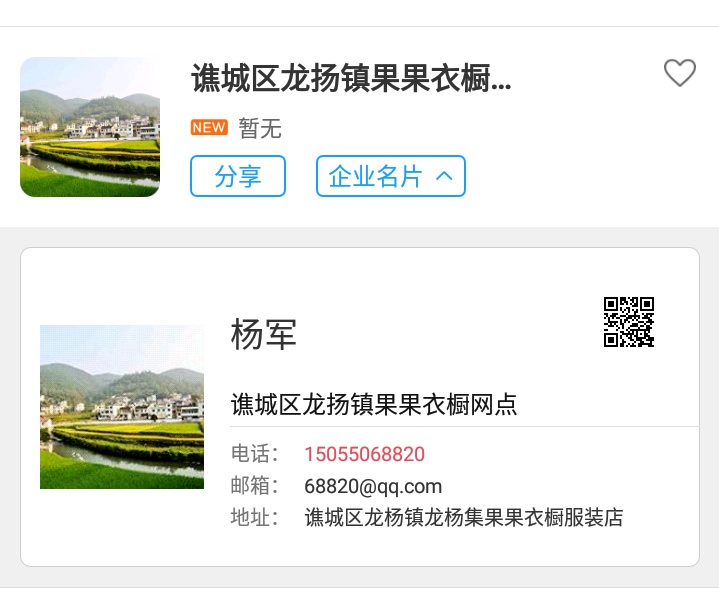Tap the 分享 share button
Screen dimensions: 719x611
pyautogui.click(x=238, y=177)
